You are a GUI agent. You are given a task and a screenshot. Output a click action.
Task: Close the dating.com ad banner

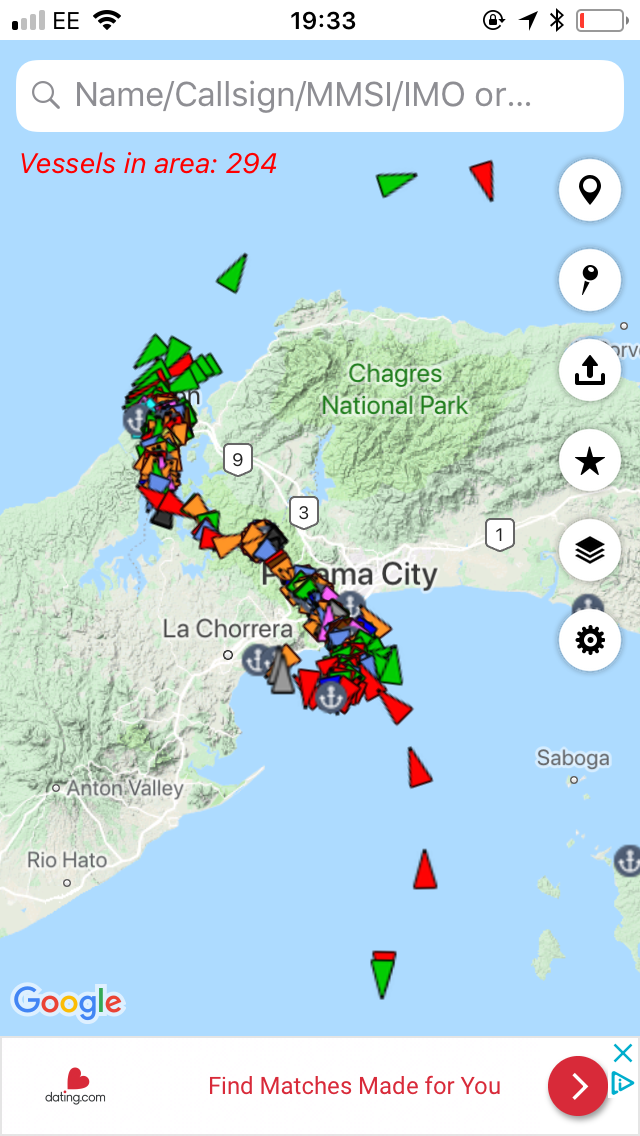coord(623,1053)
